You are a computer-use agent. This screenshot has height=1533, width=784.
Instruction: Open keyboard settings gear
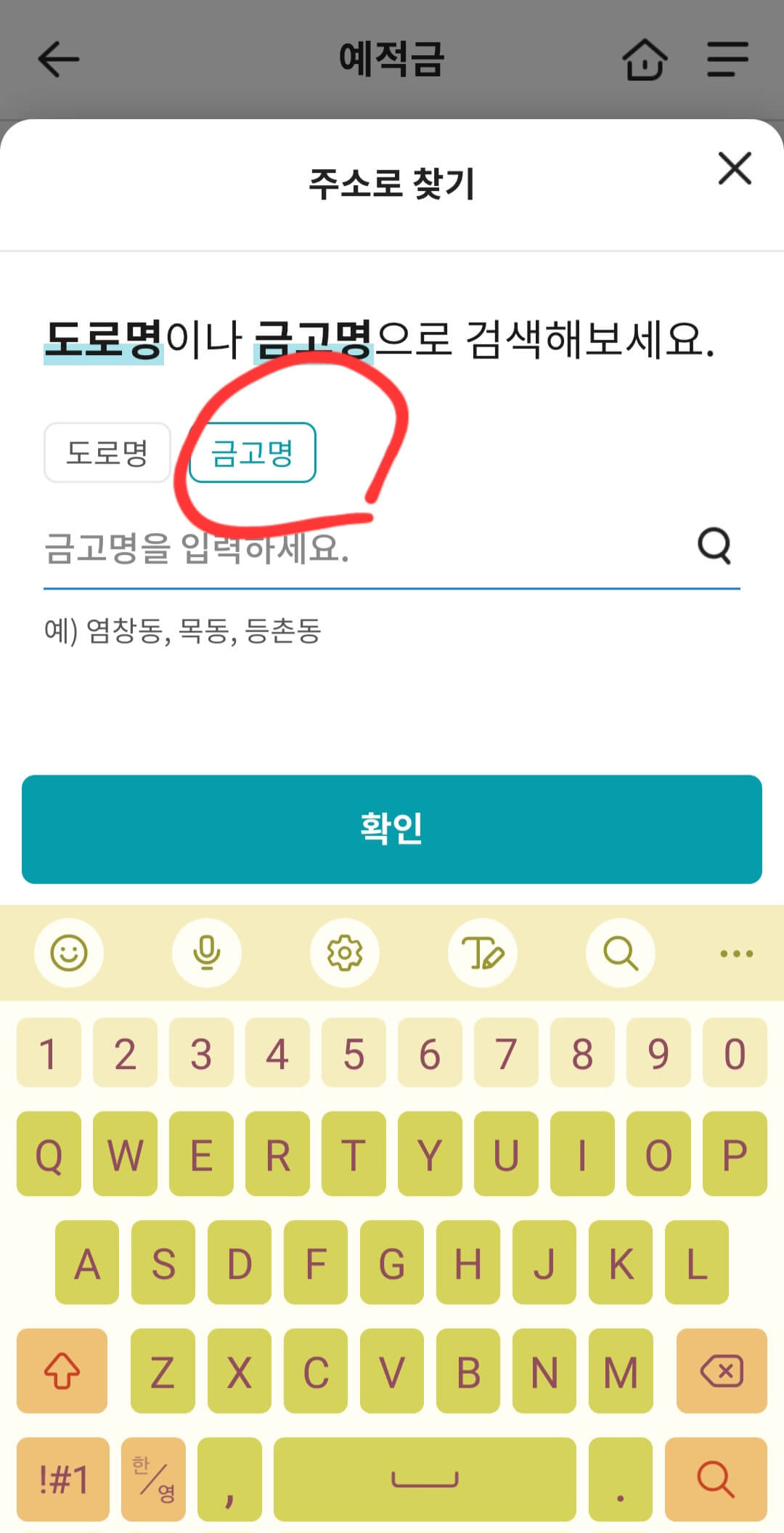click(x=345, y=953)
